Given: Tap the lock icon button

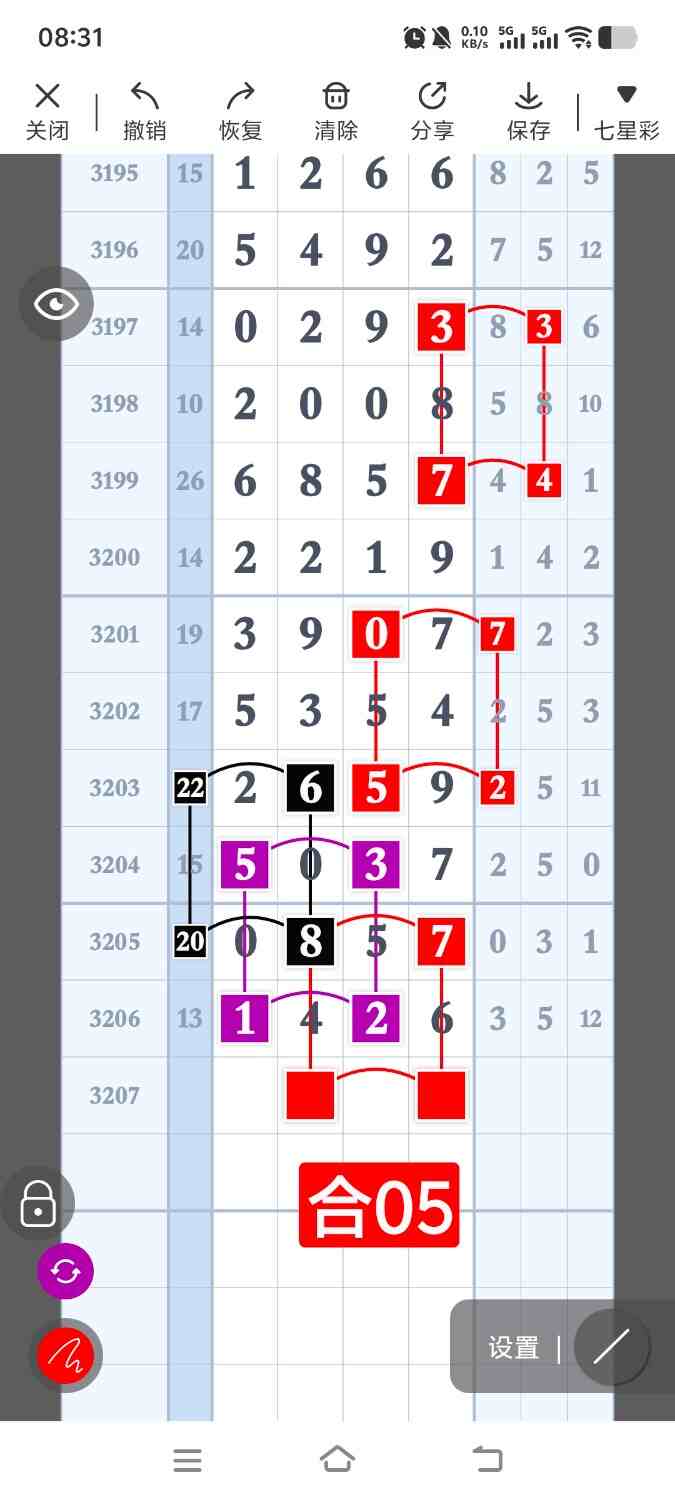Looking at the screenshot, I should tap(38, 1202).
